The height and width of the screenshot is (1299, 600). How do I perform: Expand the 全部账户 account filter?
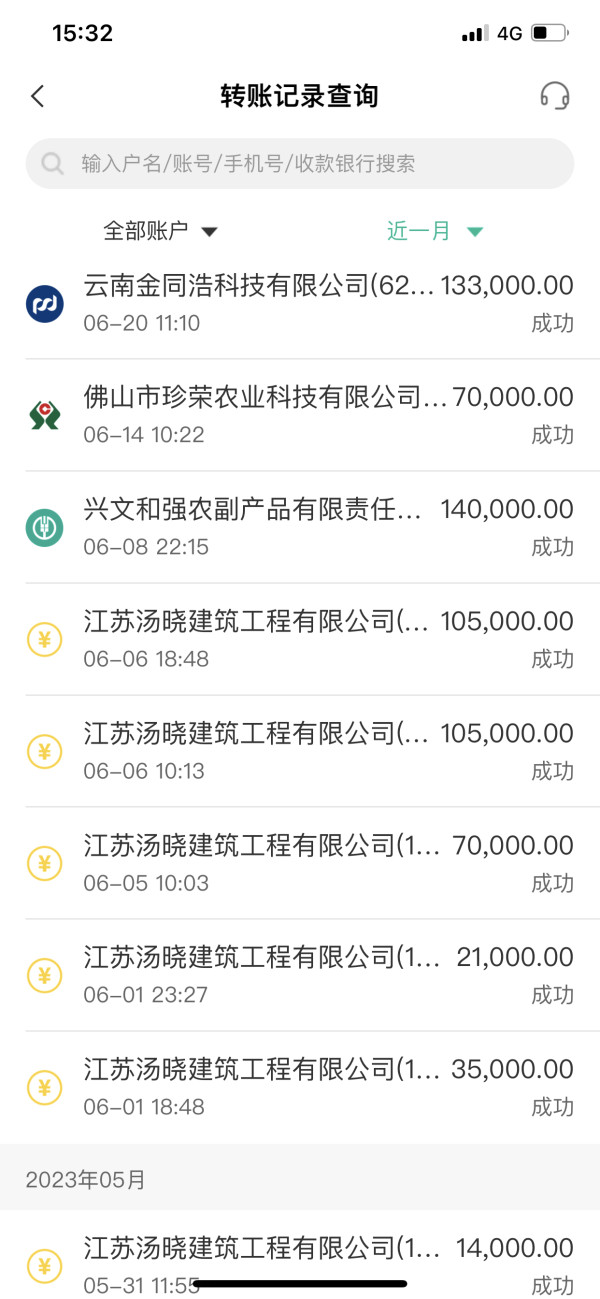point(160,231)
